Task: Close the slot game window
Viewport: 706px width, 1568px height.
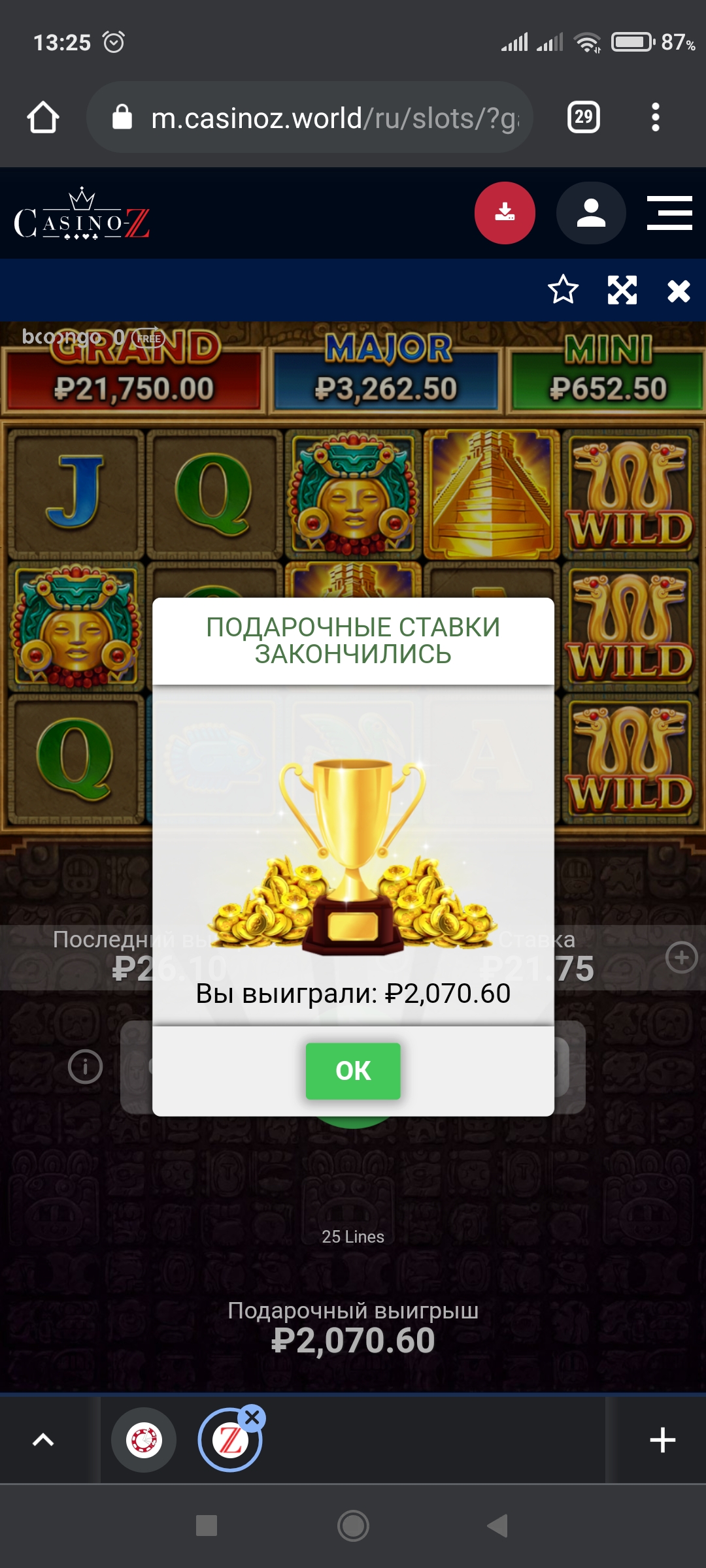Action: [679, 291]
